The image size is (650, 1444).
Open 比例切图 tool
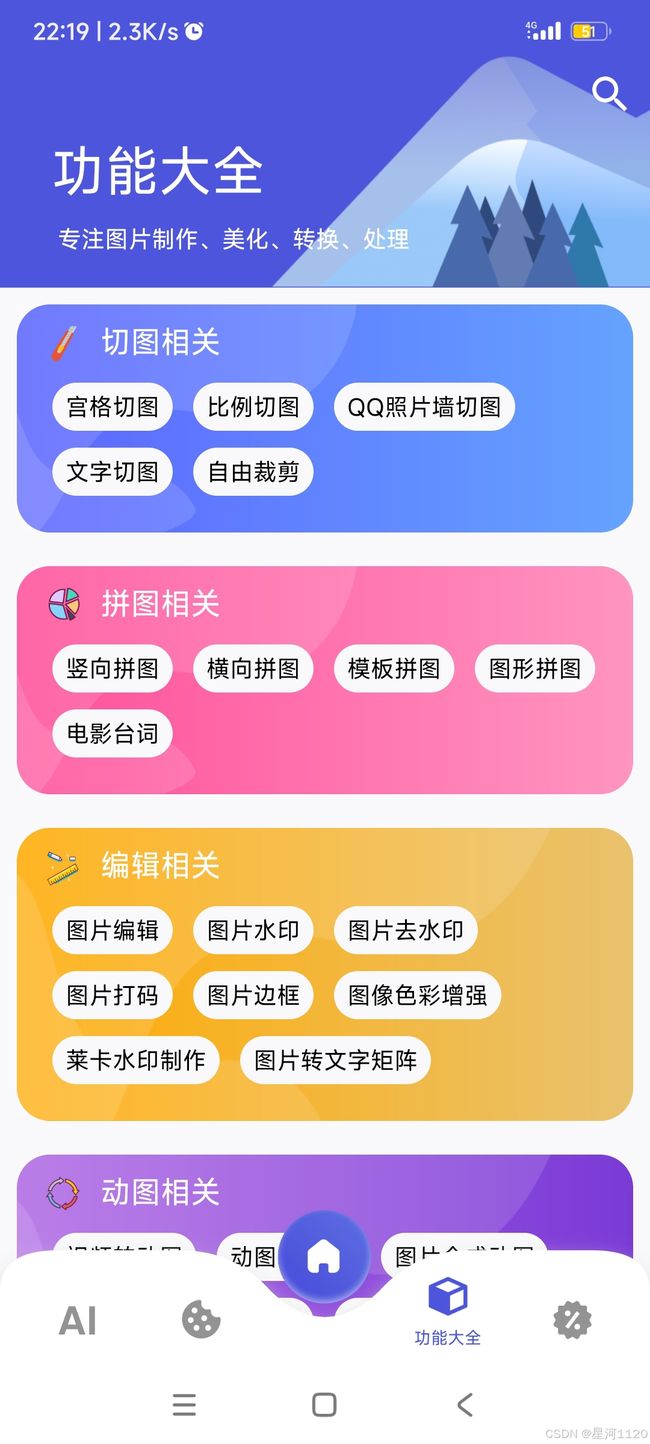coord(253,407)
